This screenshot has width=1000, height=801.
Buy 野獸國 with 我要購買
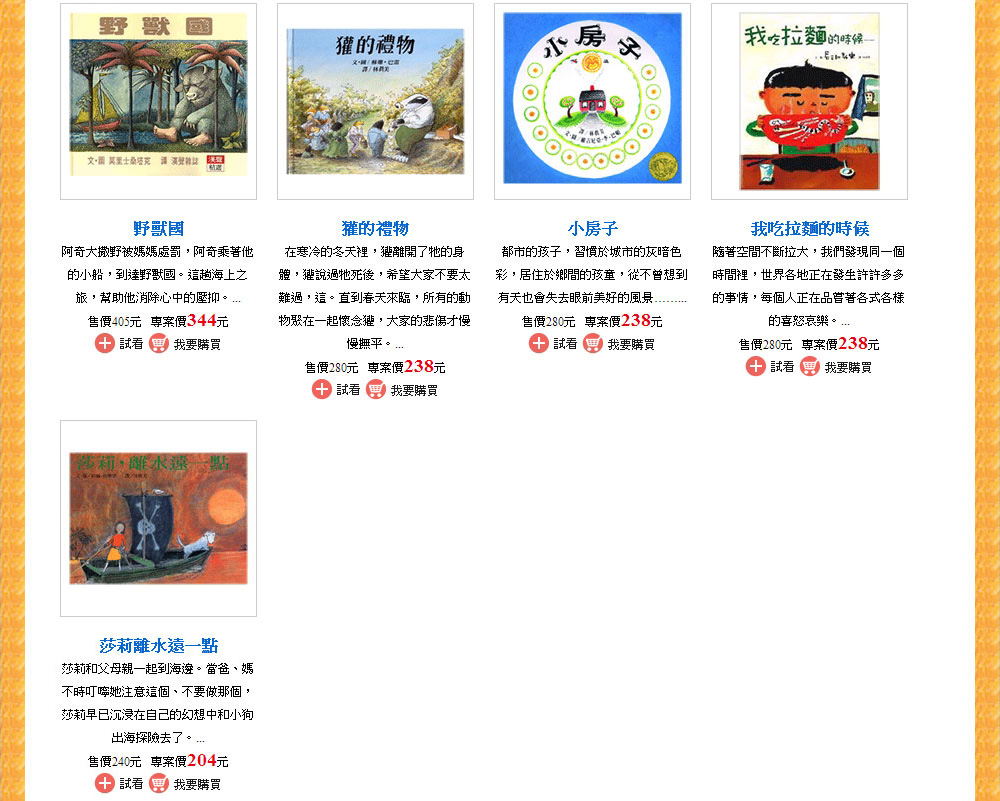pos(185,344)
